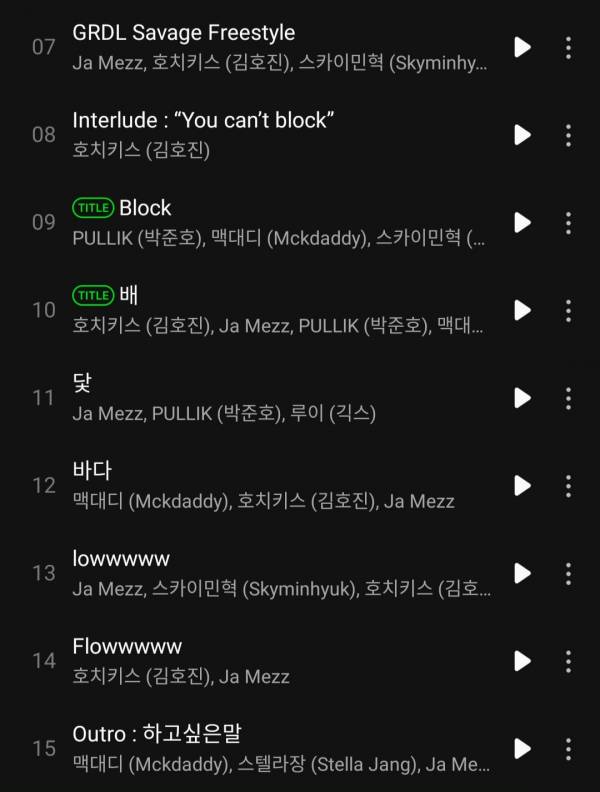This screenshot has height=792, width=600.
Task: Open more options for GRDL Savage Freestyle
Action: pyautogui.click(x=568, y=47)
